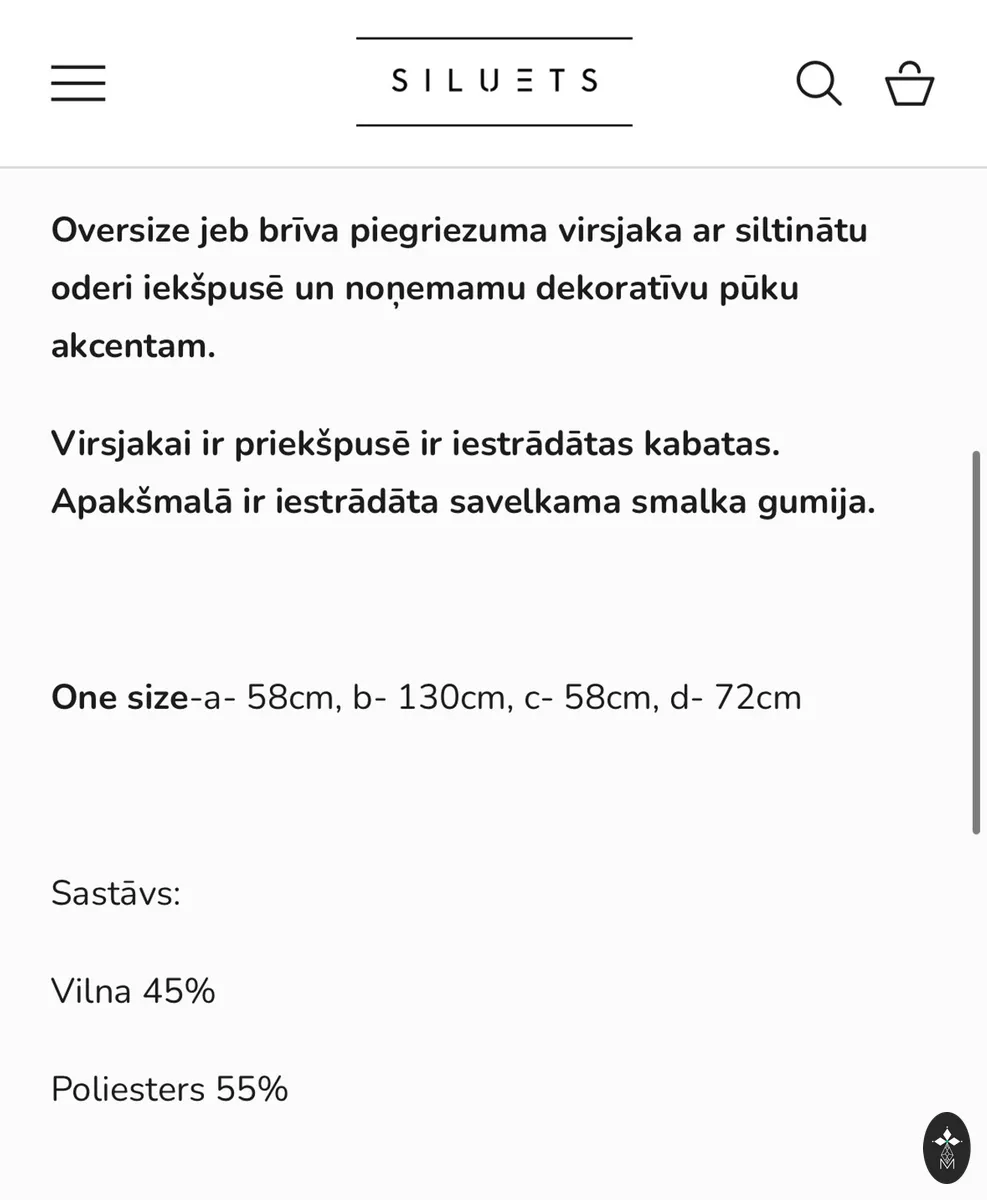Open the hamburger navigation menu
The width and height of the screenshot is (987, 1200).
(78, 83)
